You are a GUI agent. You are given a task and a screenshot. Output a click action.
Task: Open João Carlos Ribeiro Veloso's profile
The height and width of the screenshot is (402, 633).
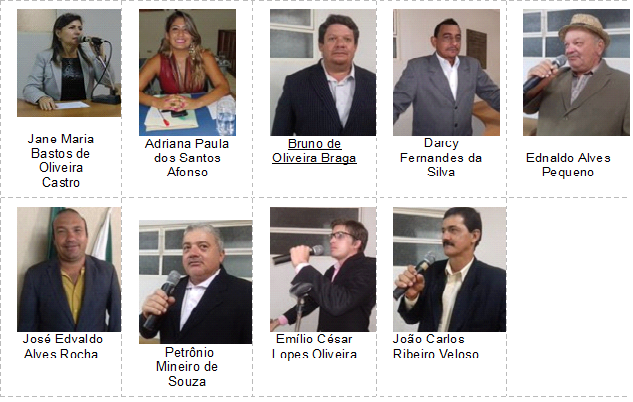tap(443, 346)
